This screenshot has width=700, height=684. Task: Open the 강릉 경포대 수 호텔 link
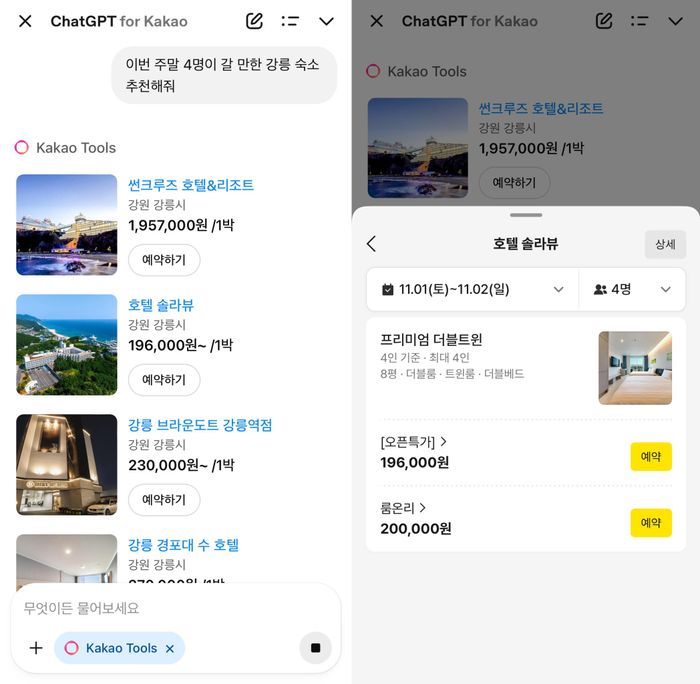(x=184, y=545)
